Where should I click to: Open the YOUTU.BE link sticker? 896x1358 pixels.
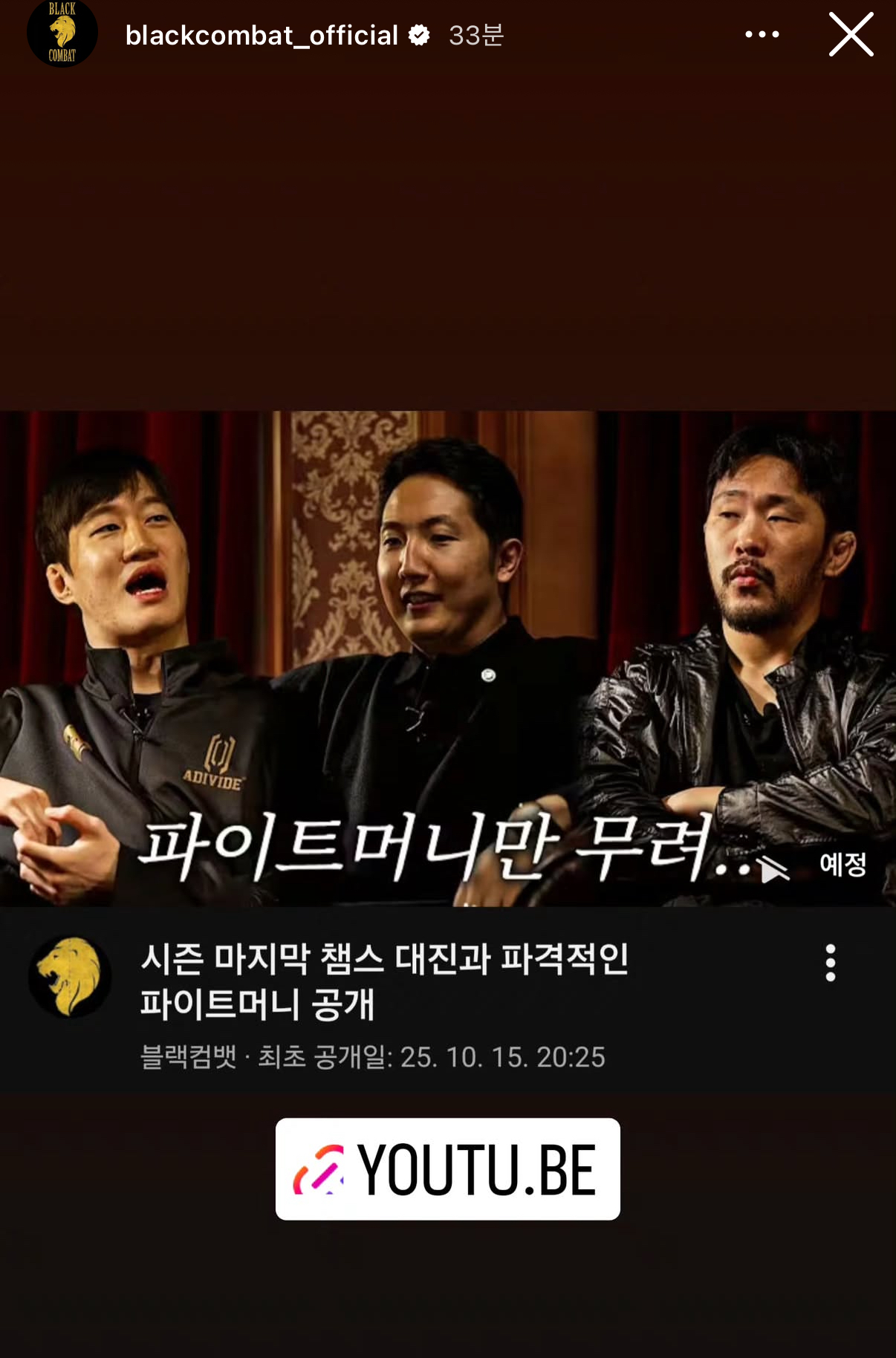click(x=447, y=1169)
